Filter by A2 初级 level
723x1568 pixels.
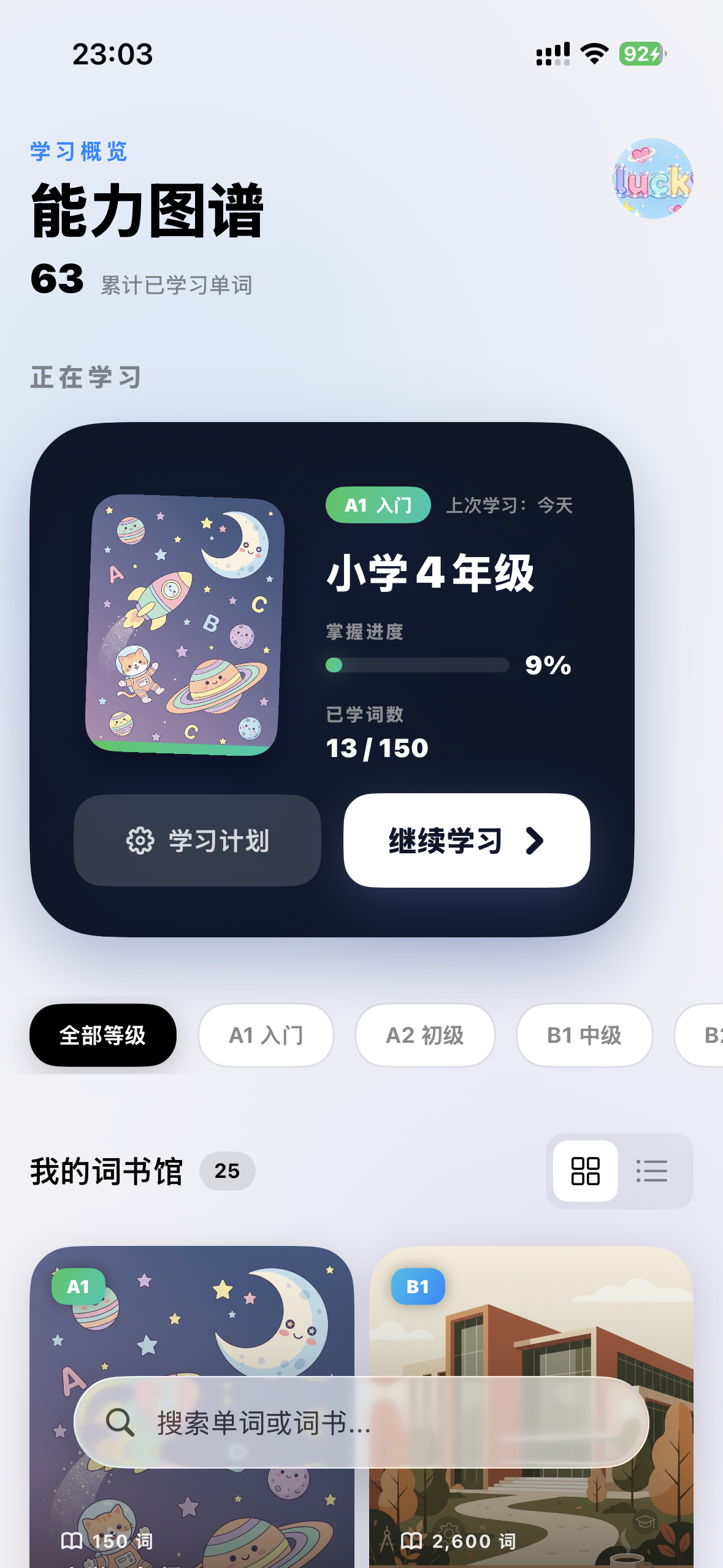pyautogui.click(x=424, y=1036)
